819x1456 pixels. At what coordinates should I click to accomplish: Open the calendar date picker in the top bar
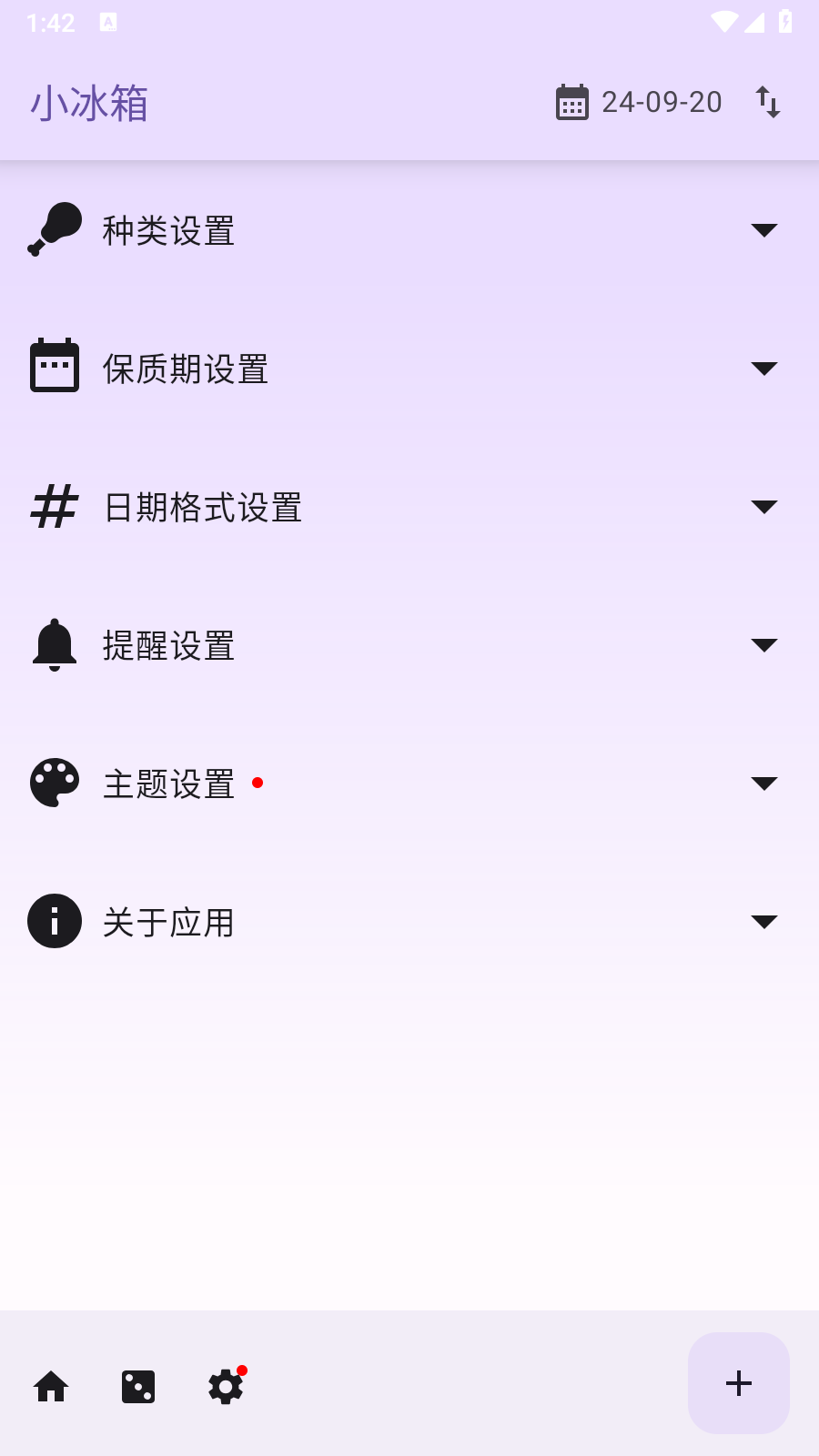[571, 102]
